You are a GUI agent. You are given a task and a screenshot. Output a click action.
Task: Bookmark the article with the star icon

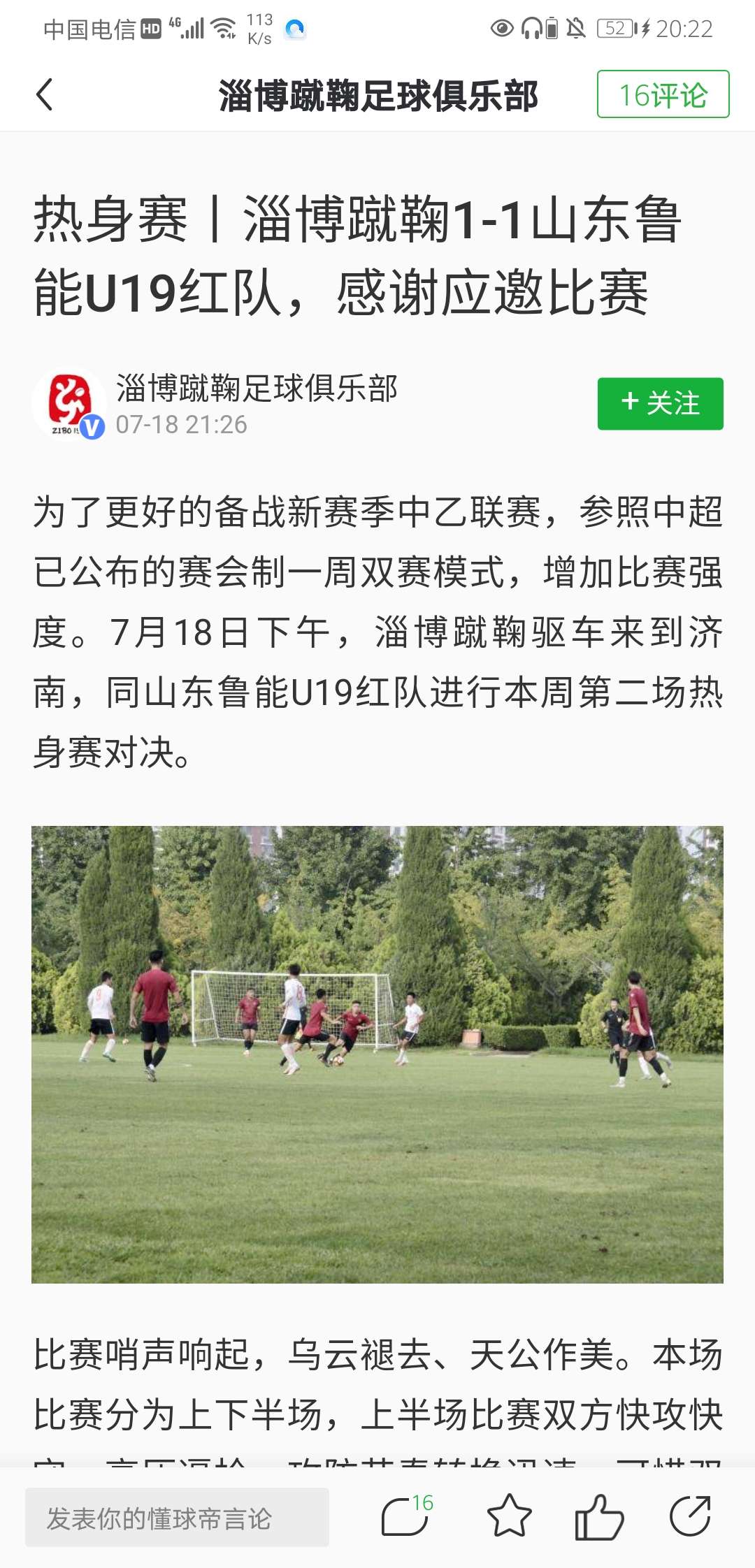coord(509,1516)
